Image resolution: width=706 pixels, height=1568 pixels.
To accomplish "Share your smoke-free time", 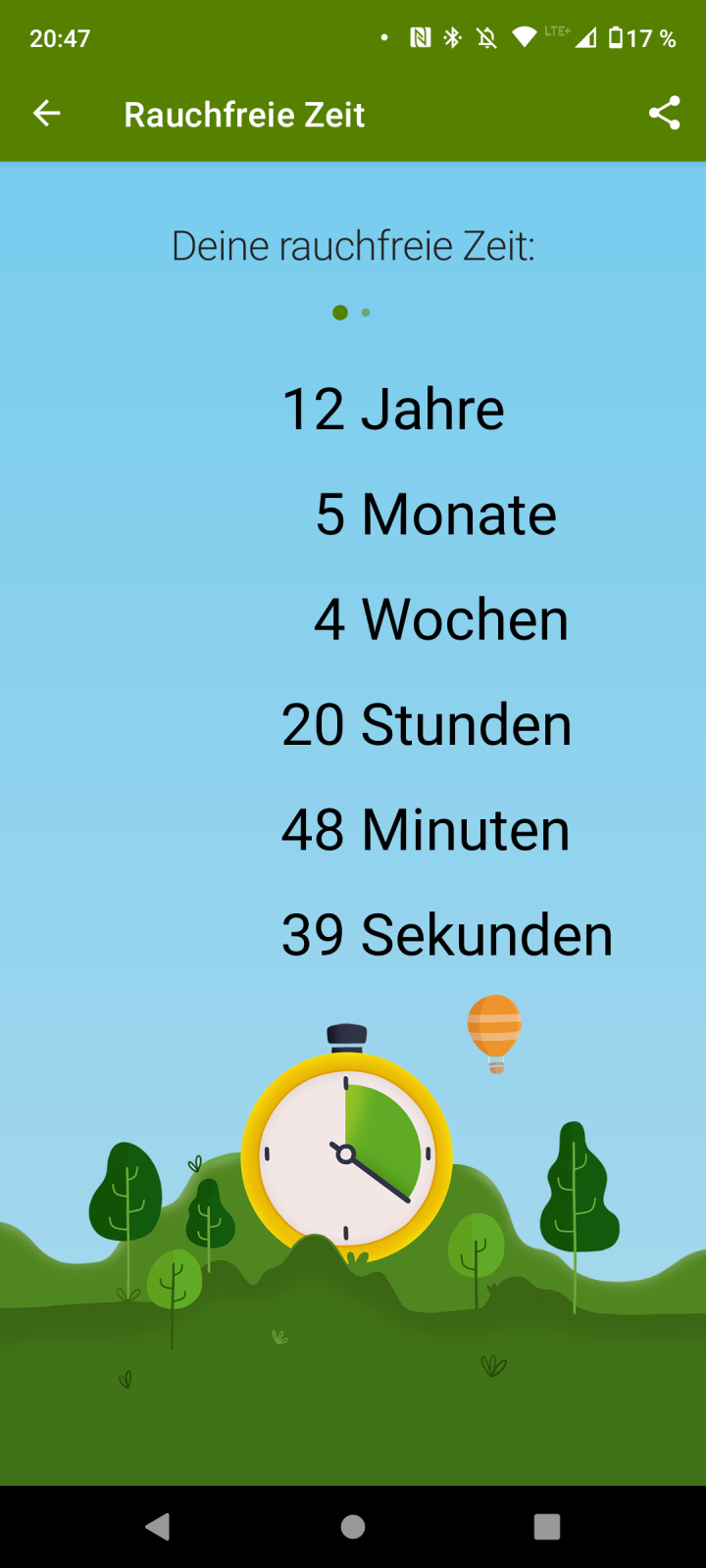I will (664, 114).
